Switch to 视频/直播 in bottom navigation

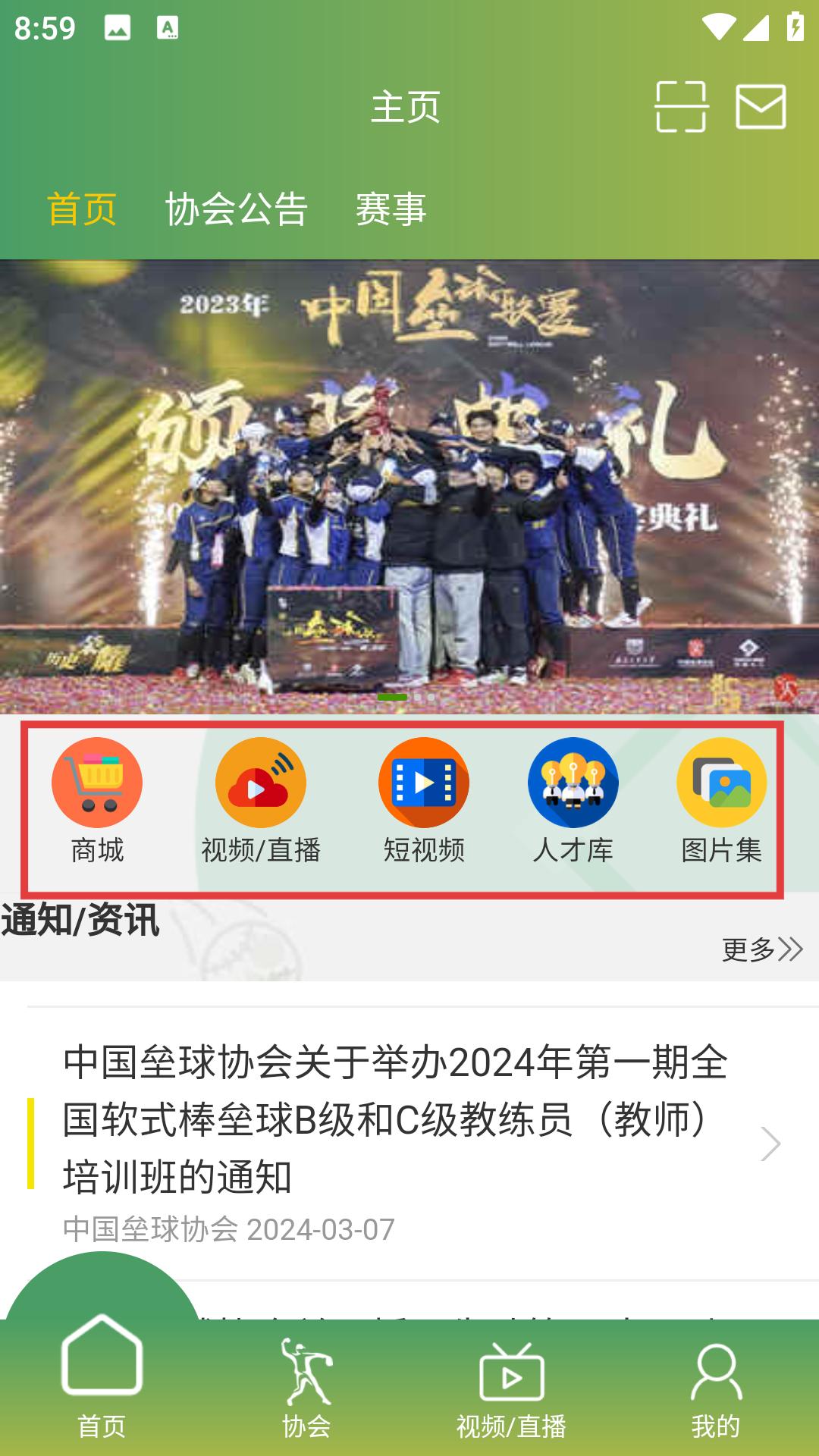click(x=511, y=1388)
